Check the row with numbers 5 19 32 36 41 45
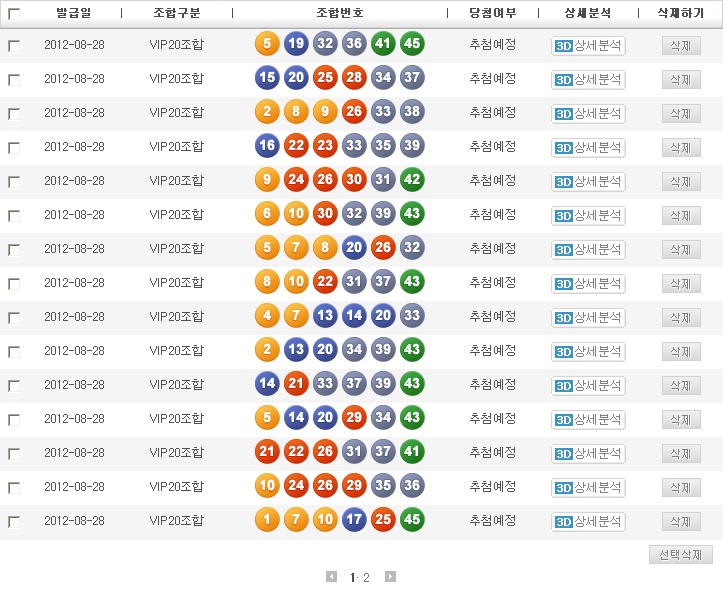This screenshot has height=594, width=723. (x=14, y=46)
